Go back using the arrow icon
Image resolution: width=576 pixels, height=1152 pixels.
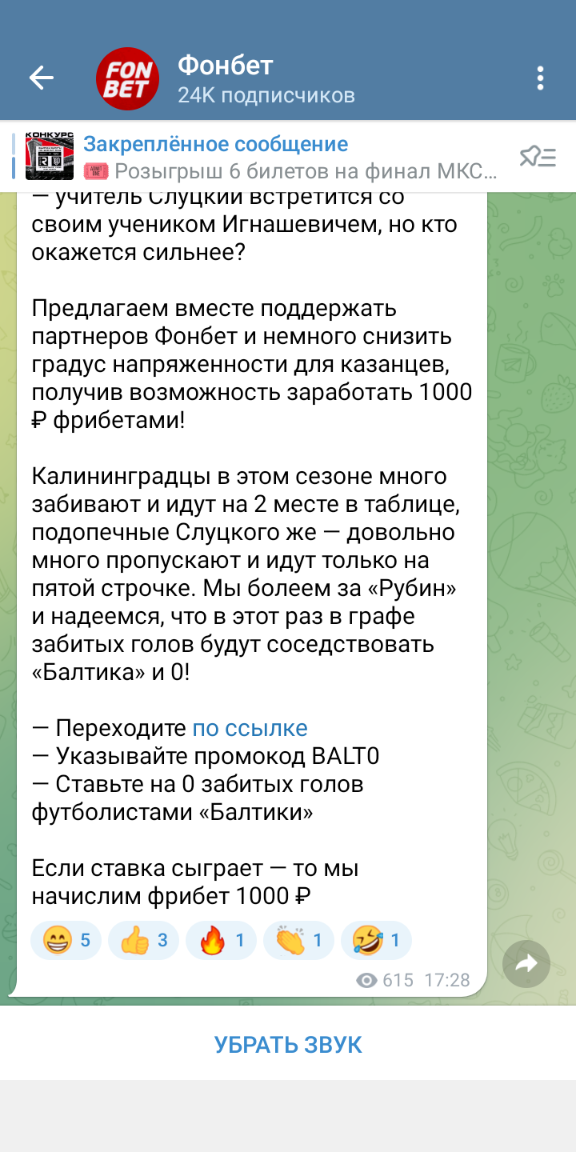click(x=41, y=78)
